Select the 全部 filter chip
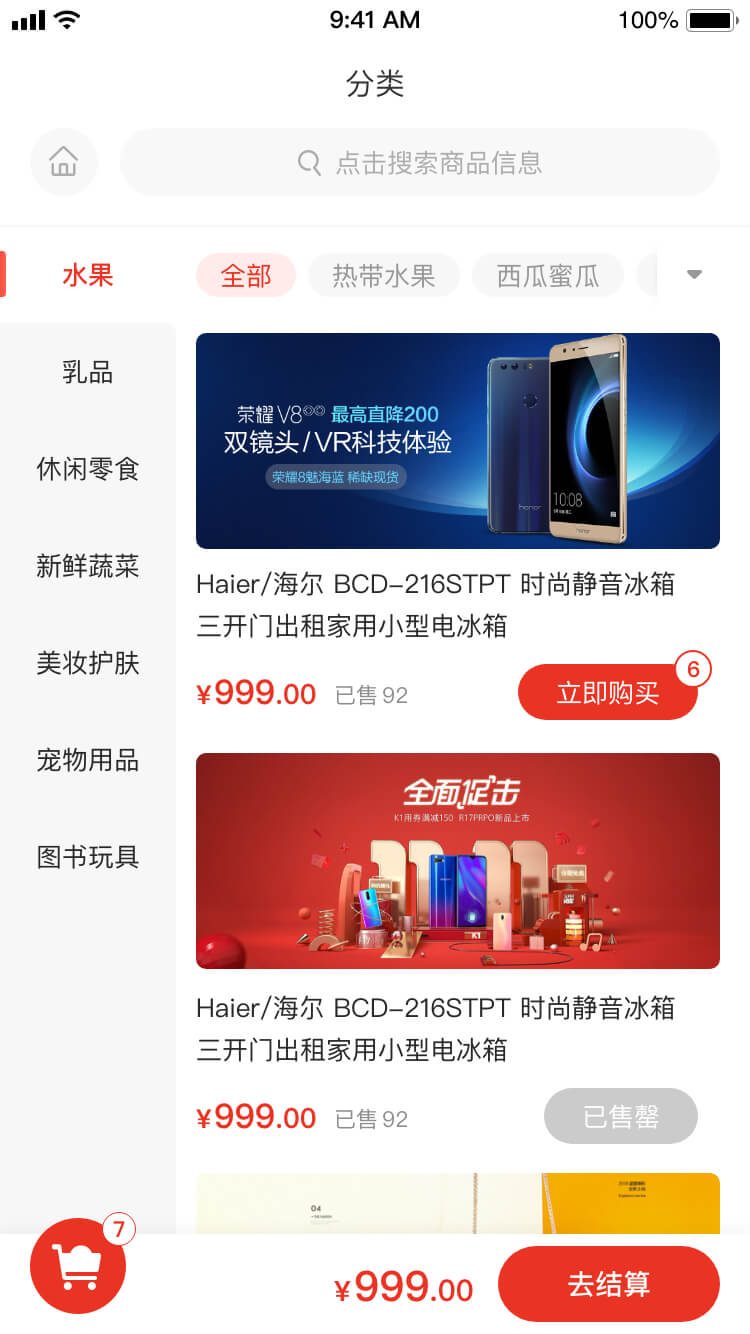Screen dimensions: 750x1334 (246, 276)
